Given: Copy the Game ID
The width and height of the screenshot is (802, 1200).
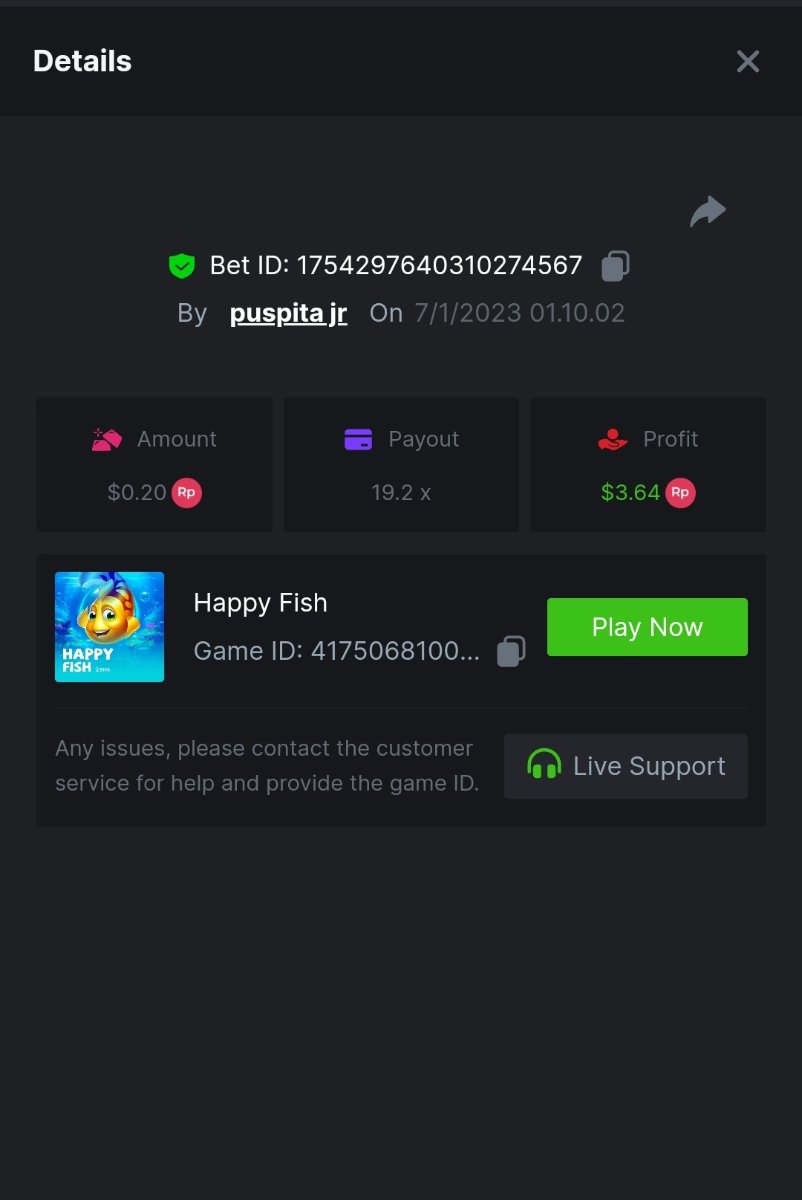Looking at the screenshot, I should click(x=511, y=651).
